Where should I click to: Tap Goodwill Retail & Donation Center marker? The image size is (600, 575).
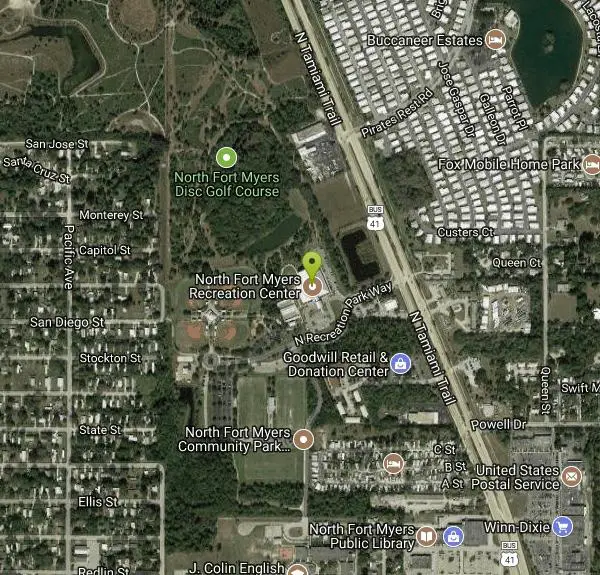[400, 364]
